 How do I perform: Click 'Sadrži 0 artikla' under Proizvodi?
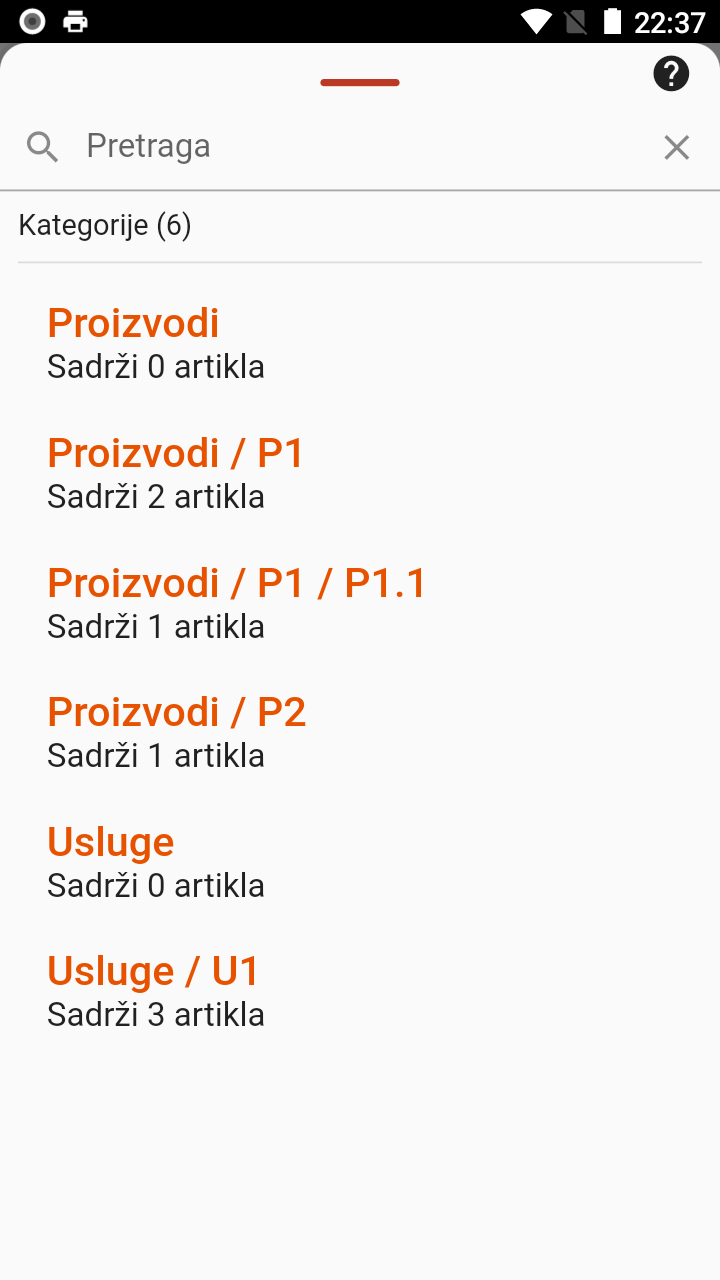tap(155, 366)
